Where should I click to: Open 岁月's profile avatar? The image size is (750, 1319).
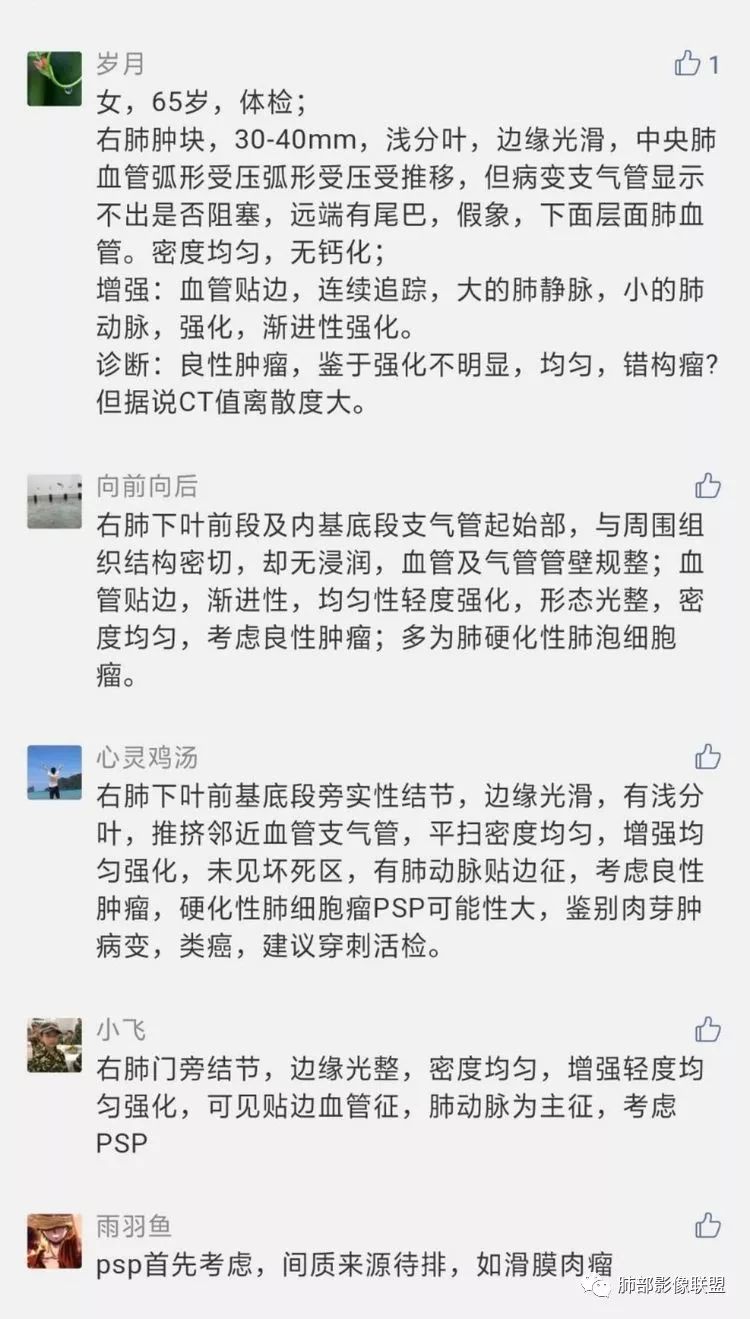(54, 79)
